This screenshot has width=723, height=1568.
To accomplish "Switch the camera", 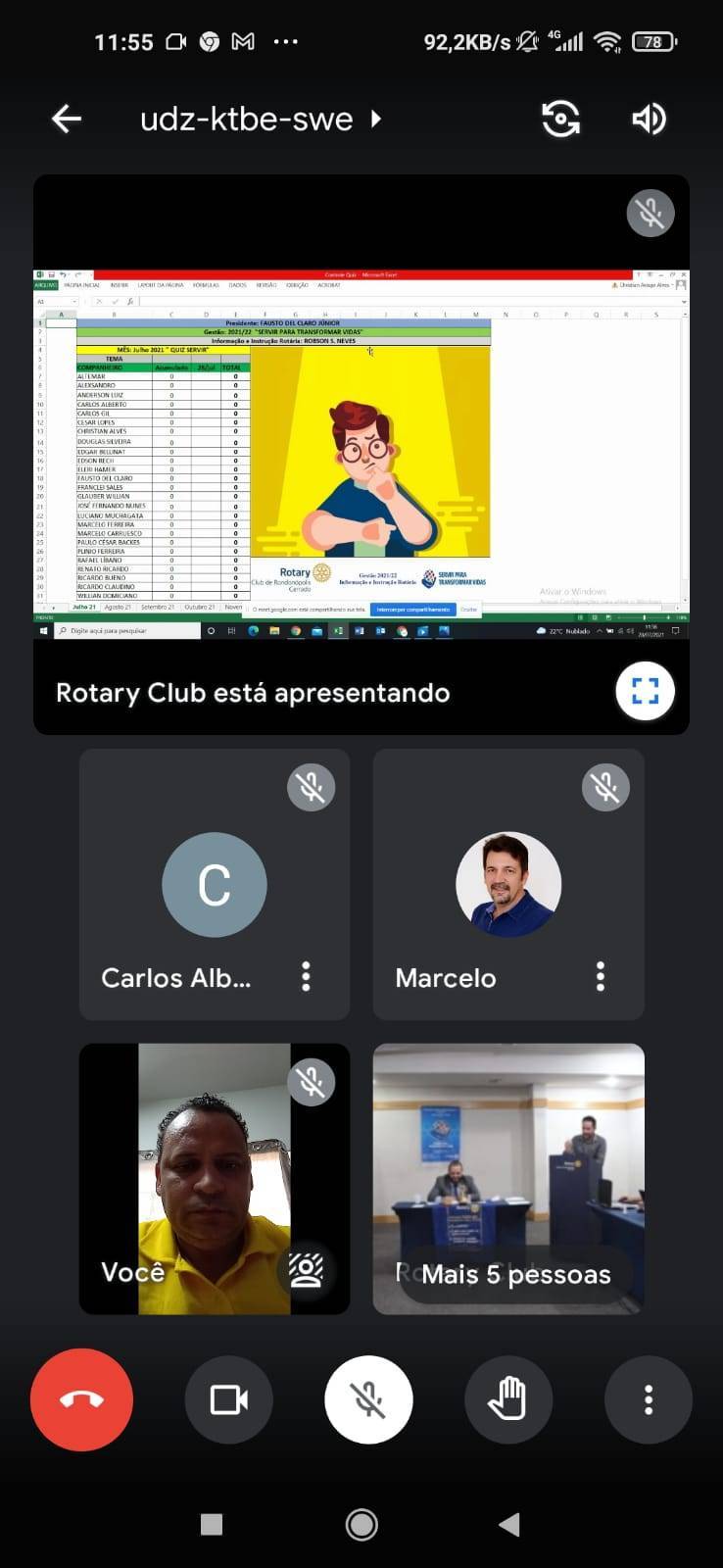I will (560, 120).
